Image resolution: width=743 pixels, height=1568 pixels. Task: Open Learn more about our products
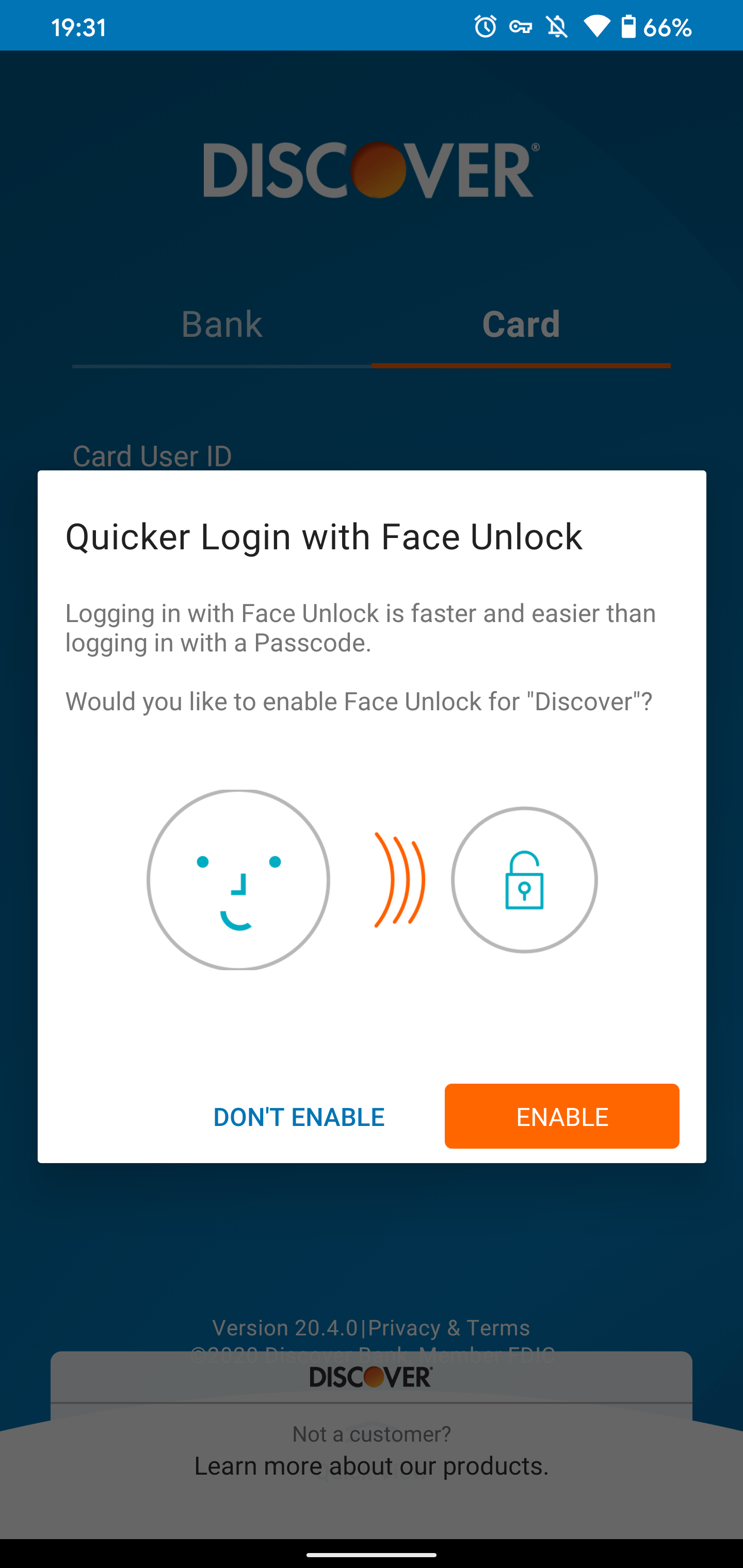[371, 1465]
